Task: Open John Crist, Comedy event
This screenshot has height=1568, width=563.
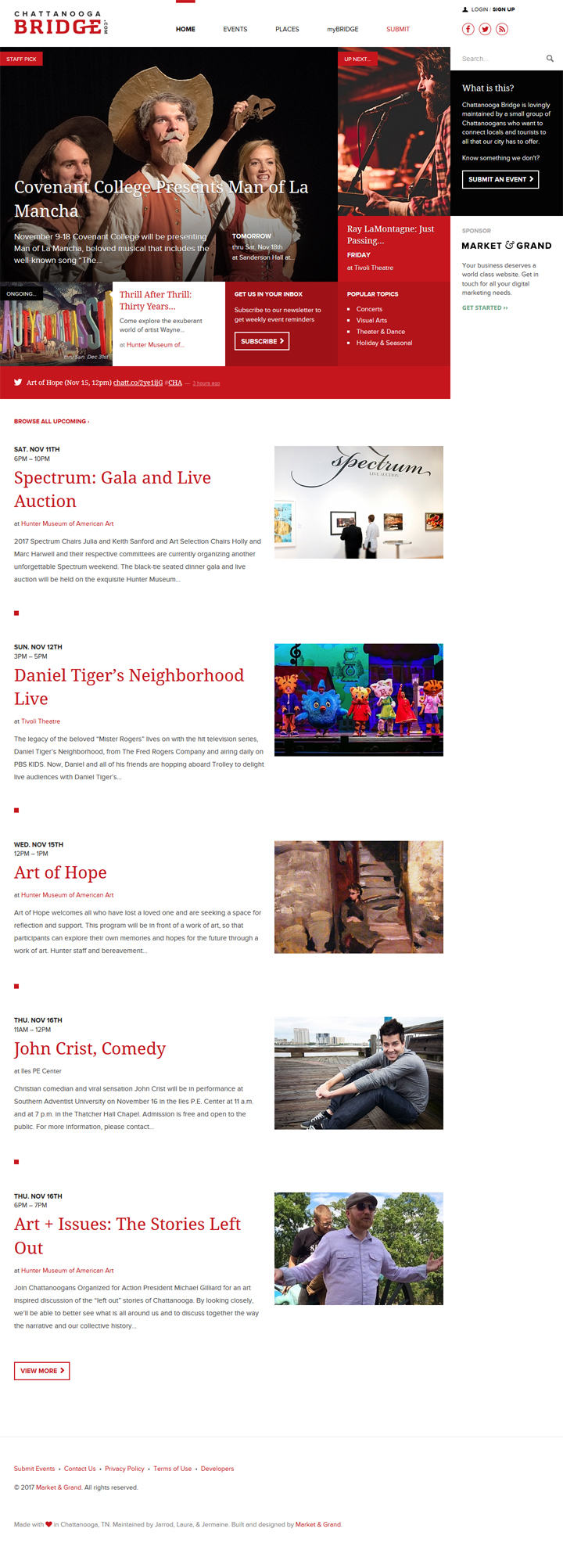Action: click(x=90, y=1048)
